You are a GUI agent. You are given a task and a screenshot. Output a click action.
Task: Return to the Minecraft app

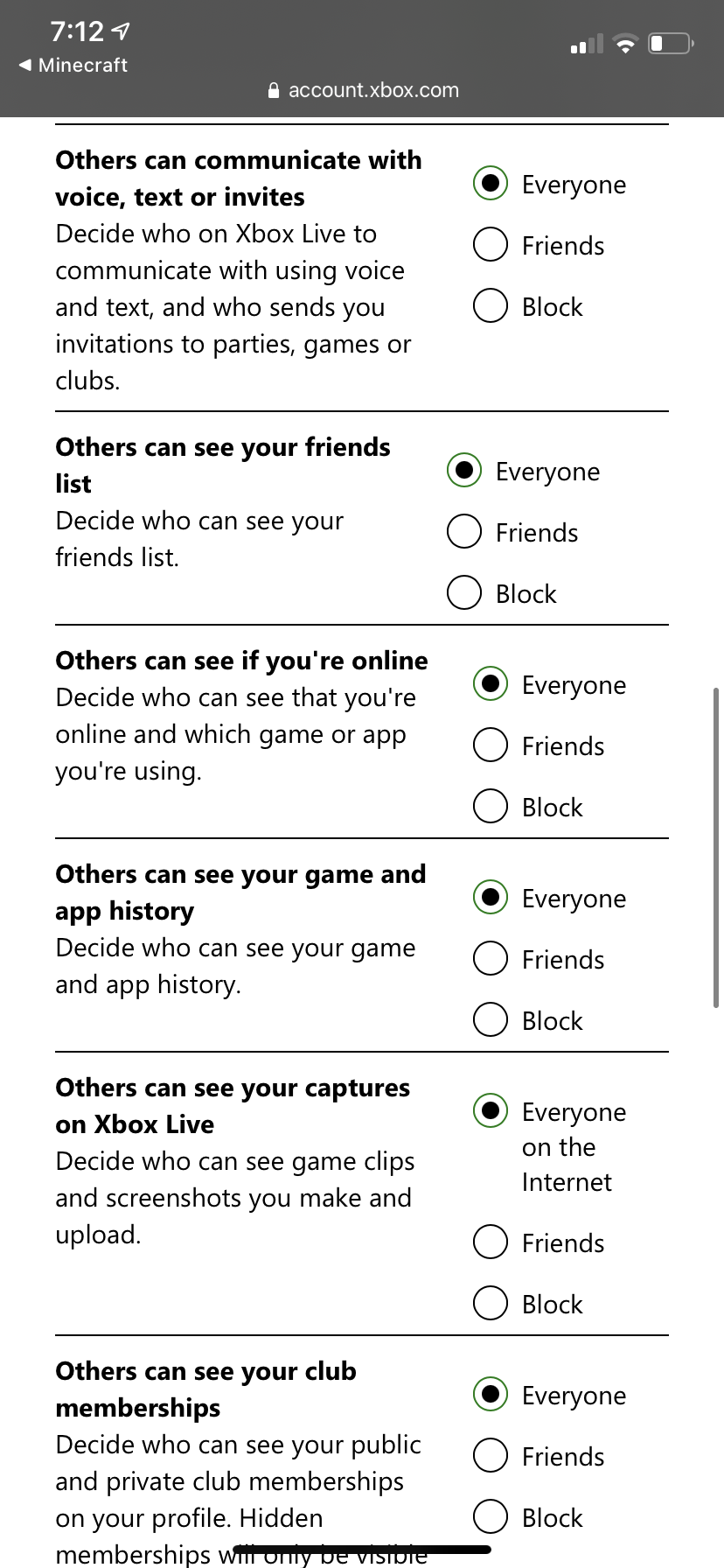click(x=73, y=65)
